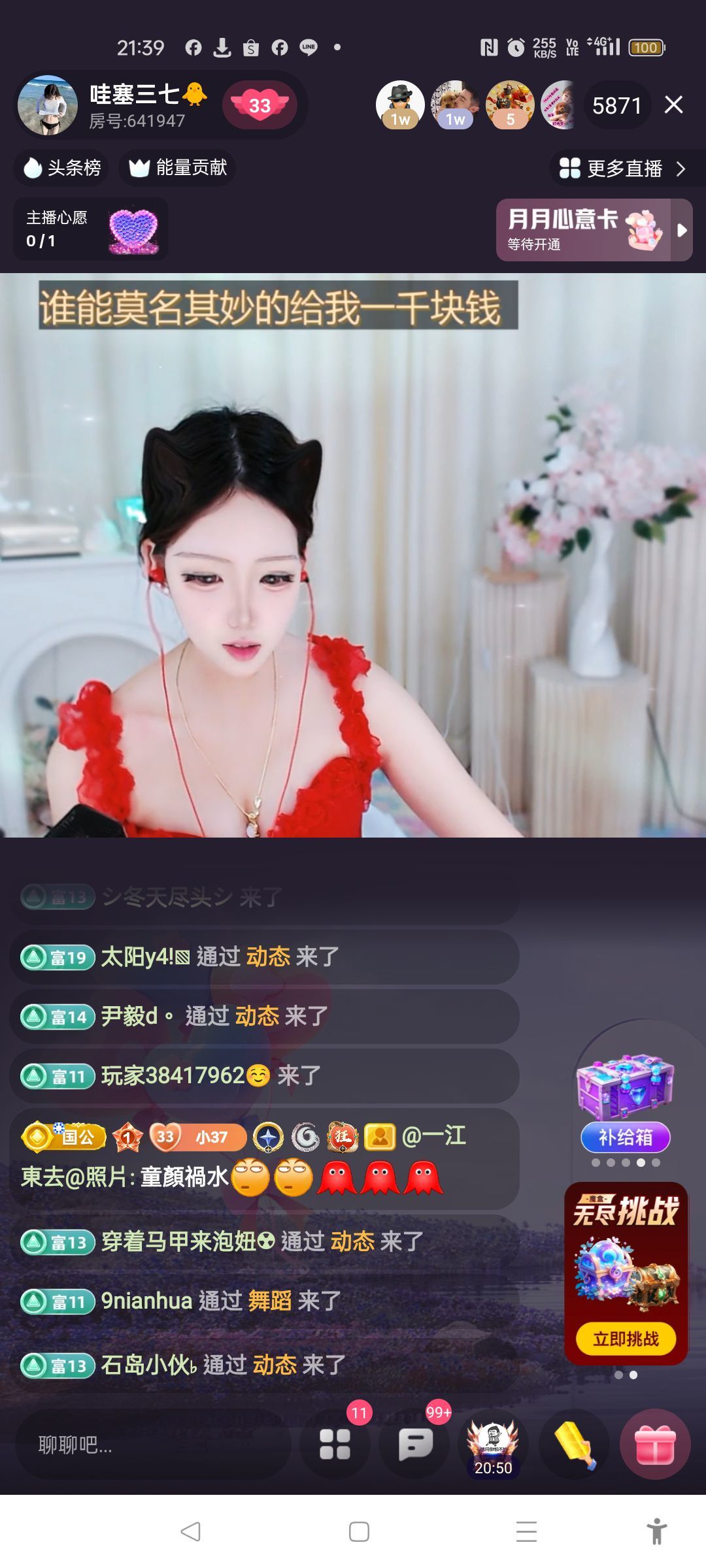Open the streamer 哇塞三七 profile avatar
Image resolution: width=706 pixels, height=1568 pixels.
pos(48,105)
